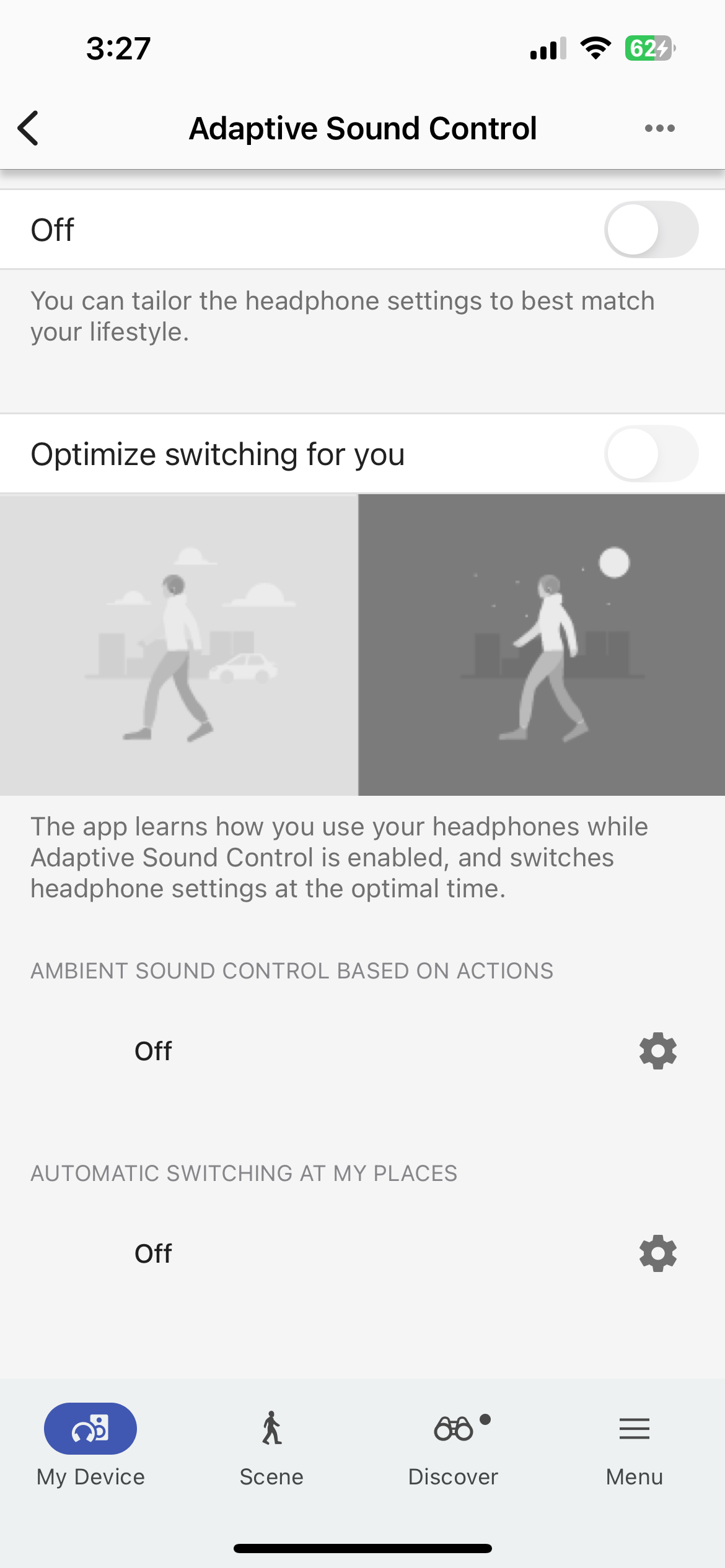Viewport: 725px width, 1568px height.
Task: Open settings gear for My Places switching
Action: [x=657, y=1253]
